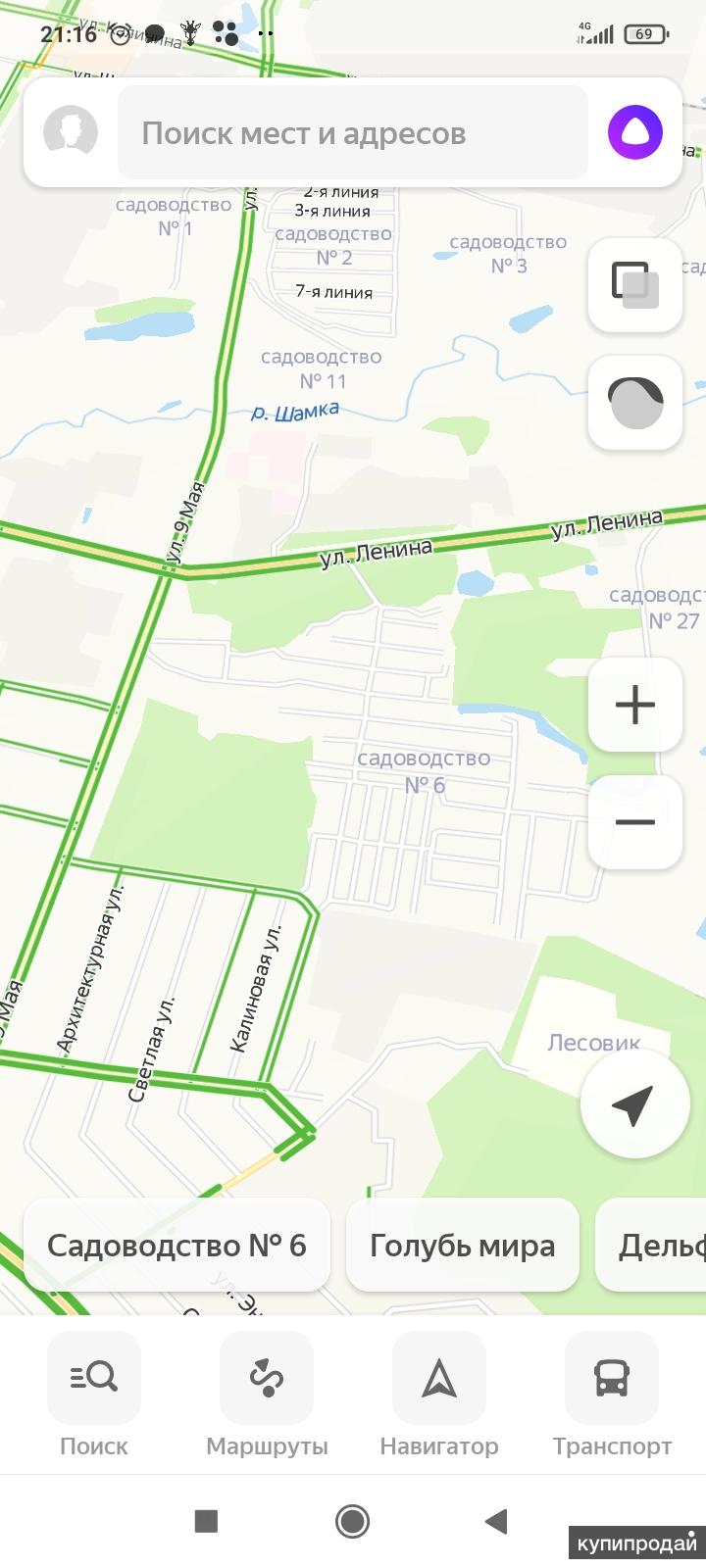706x1568 pixels.
Task: Center the map on my location
Action: tap(634, 1104)
